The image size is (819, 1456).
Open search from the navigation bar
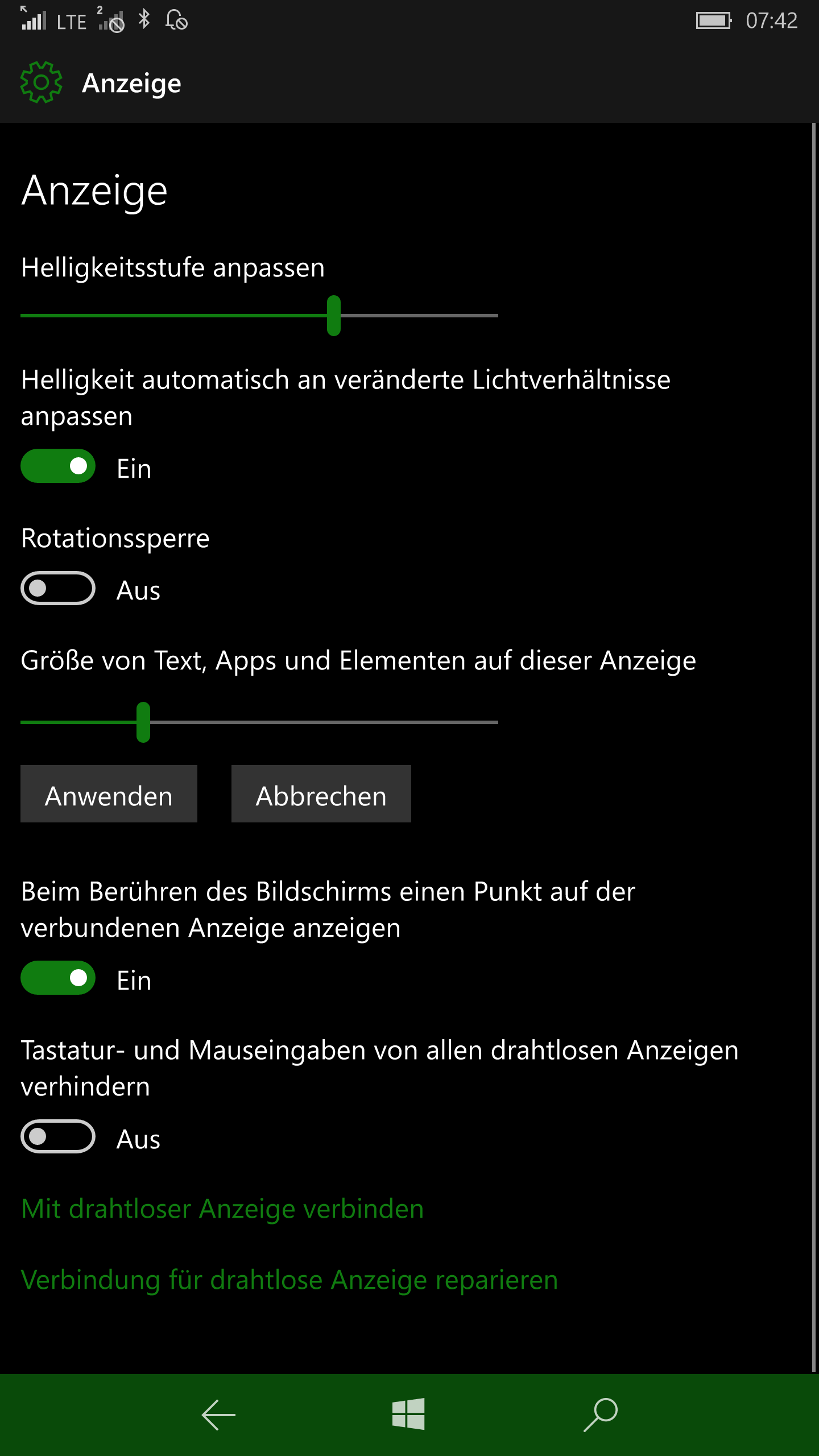(601, 1415)
